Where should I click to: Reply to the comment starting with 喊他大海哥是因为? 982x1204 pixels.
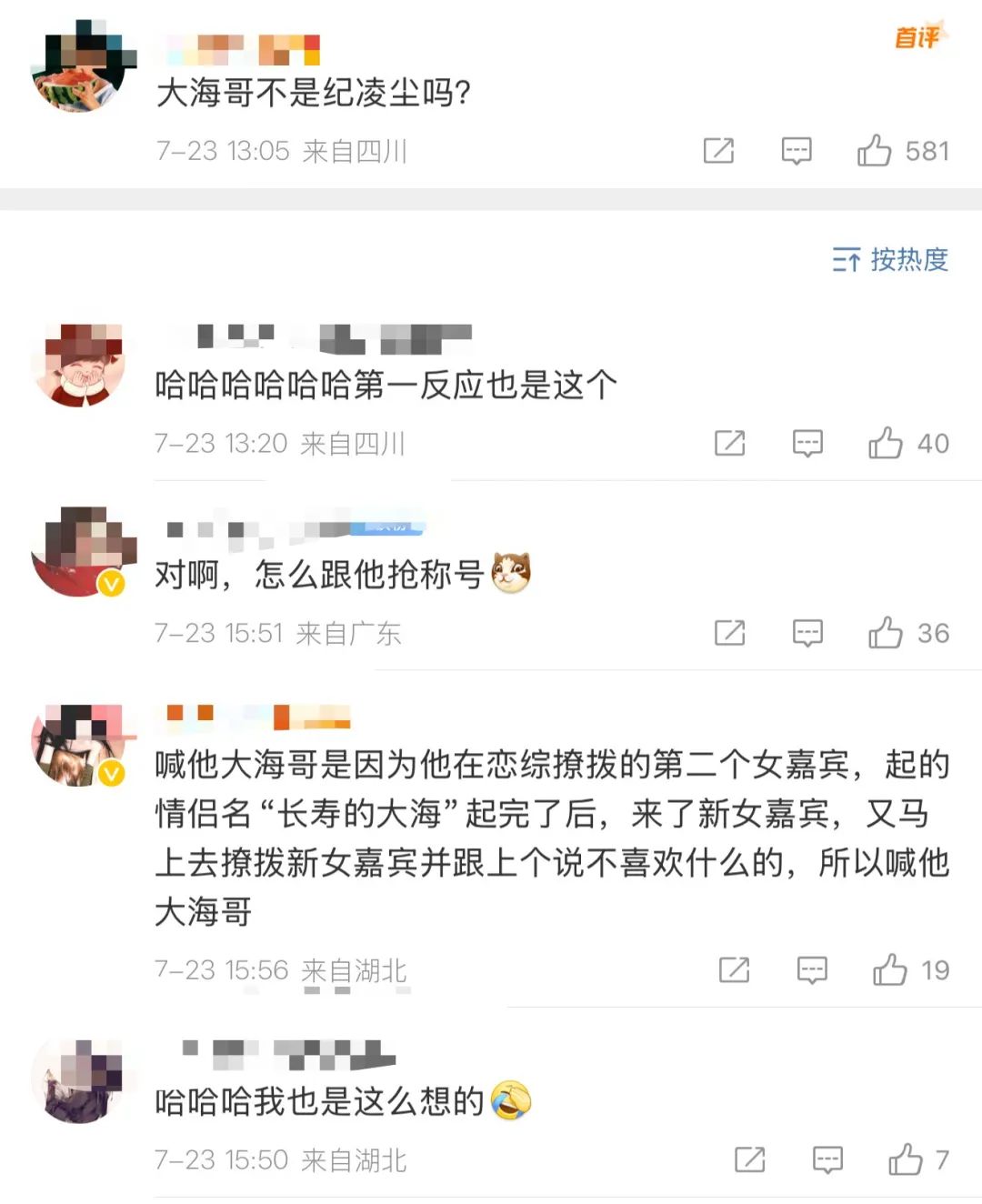[x=812, y=970]
